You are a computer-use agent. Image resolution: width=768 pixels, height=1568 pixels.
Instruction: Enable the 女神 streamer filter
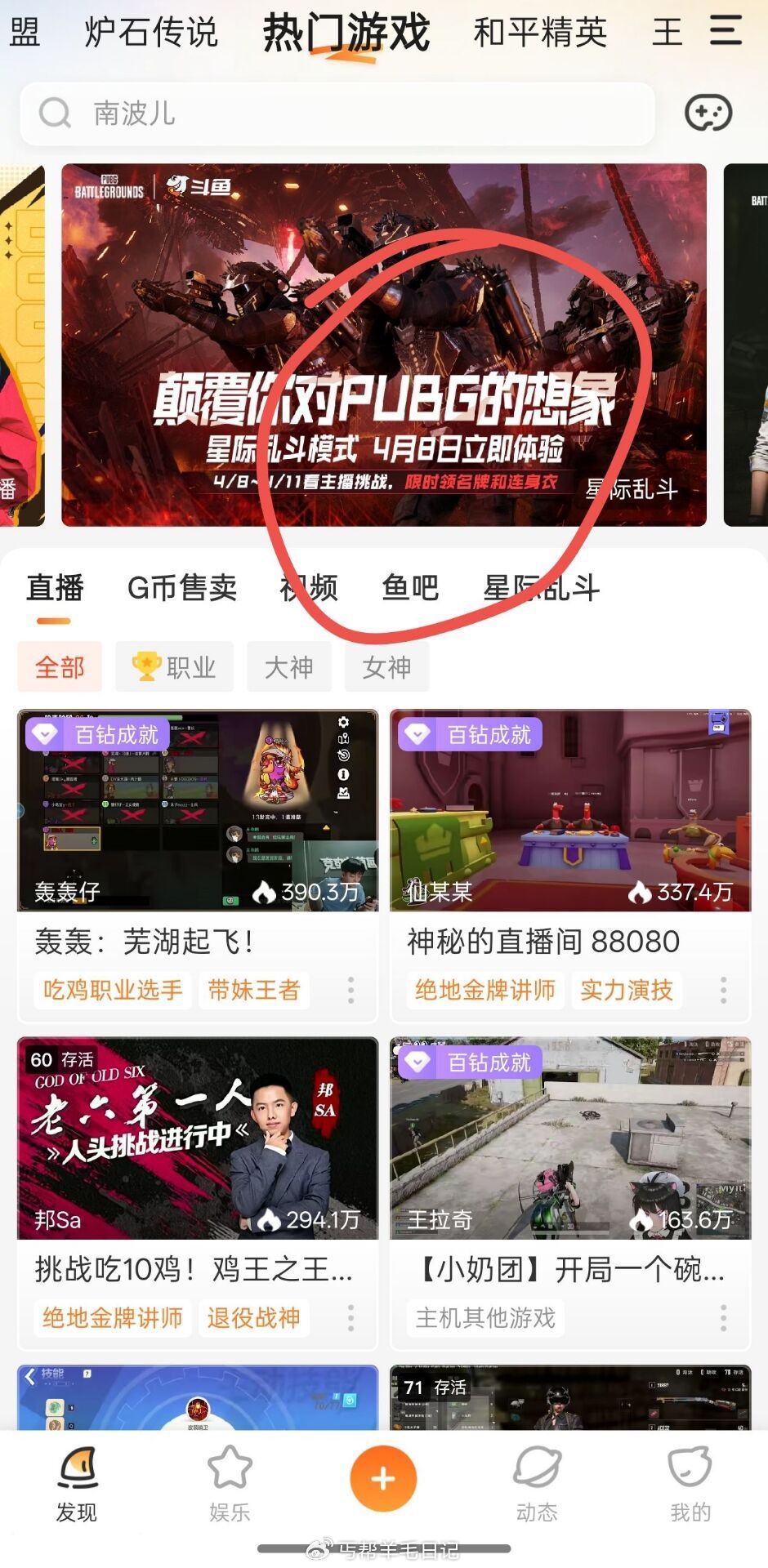386,666
